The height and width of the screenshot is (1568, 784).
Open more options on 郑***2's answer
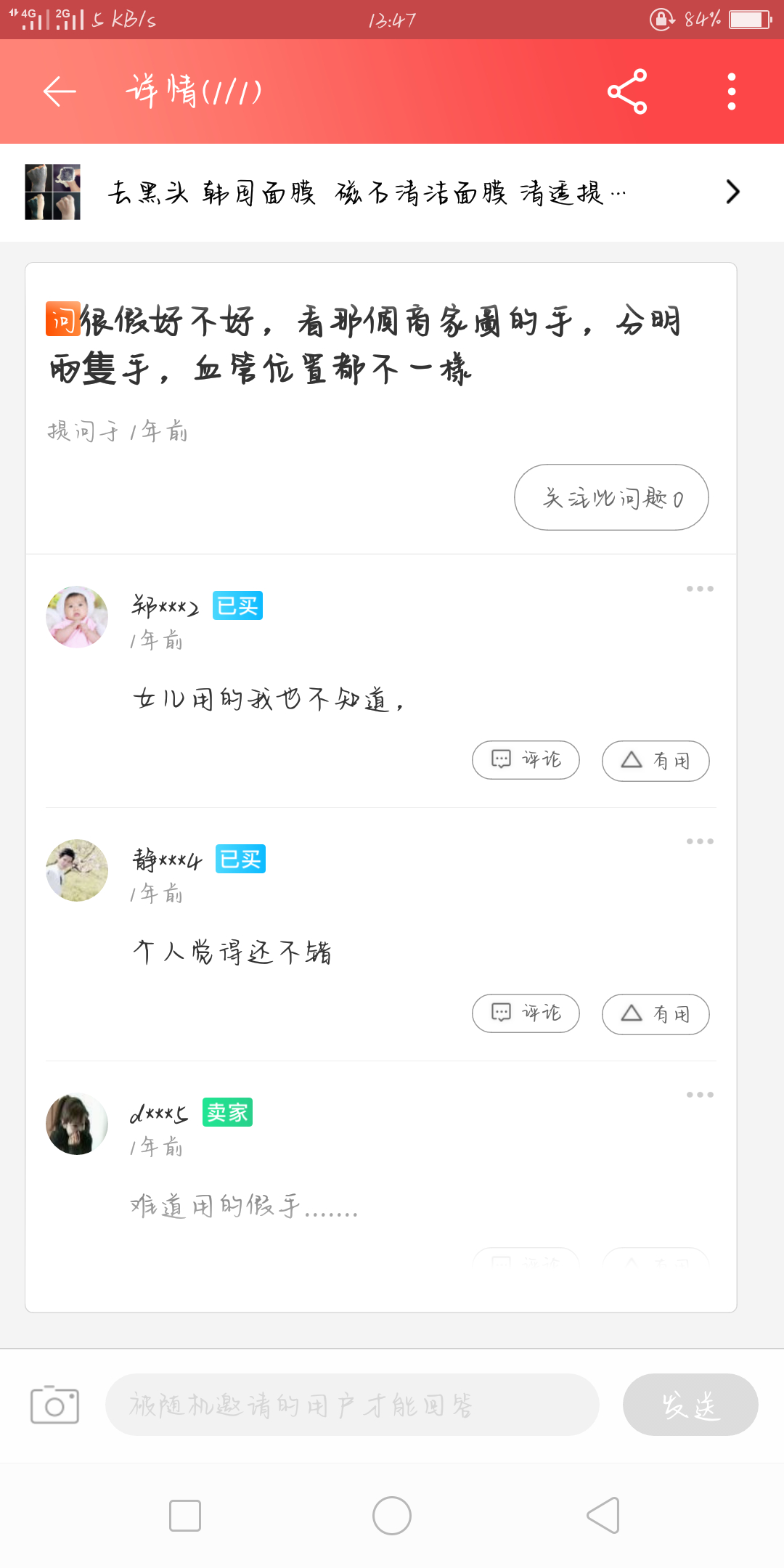pos(700,589)
